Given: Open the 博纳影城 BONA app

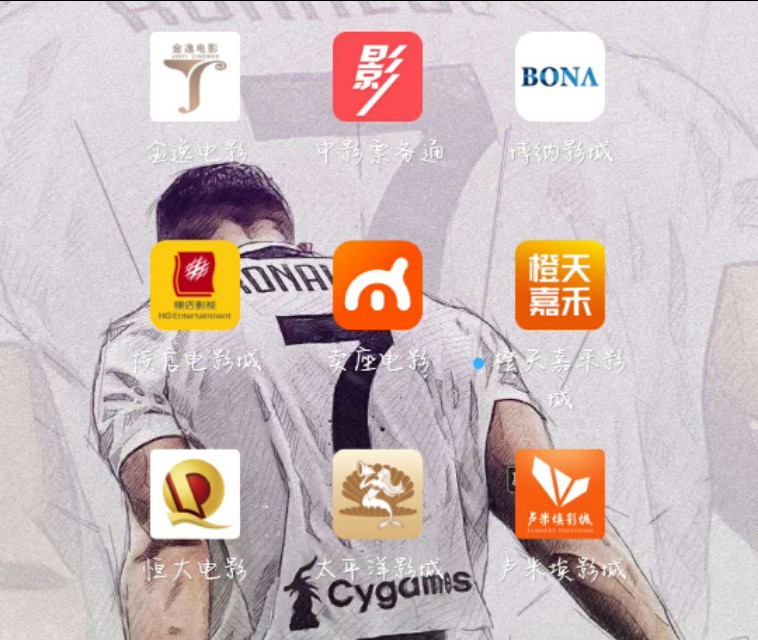Looking at the screenshot, I should (x=560, y=77).
